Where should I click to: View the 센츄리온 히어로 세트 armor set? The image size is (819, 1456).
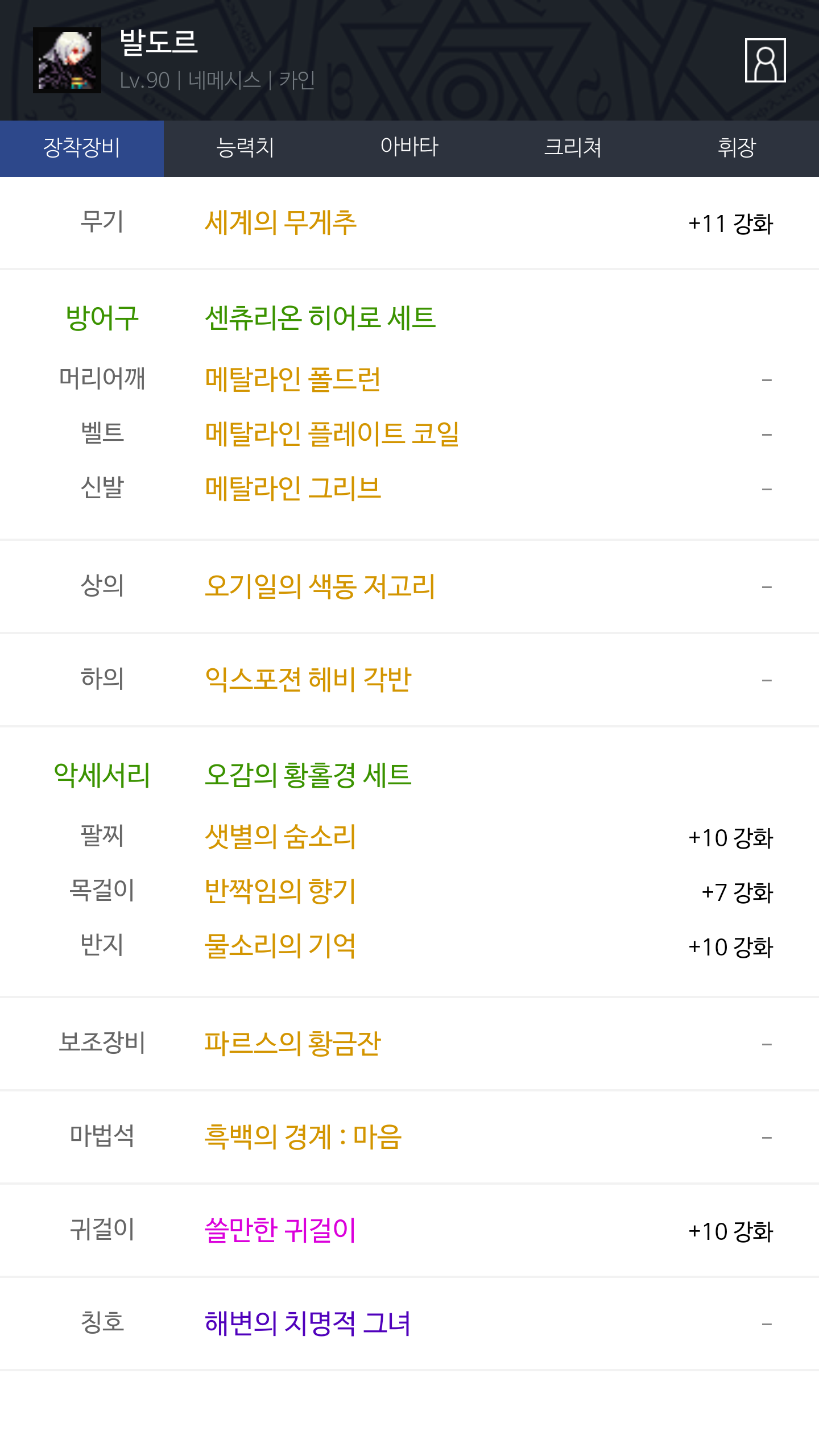[320, 317]
